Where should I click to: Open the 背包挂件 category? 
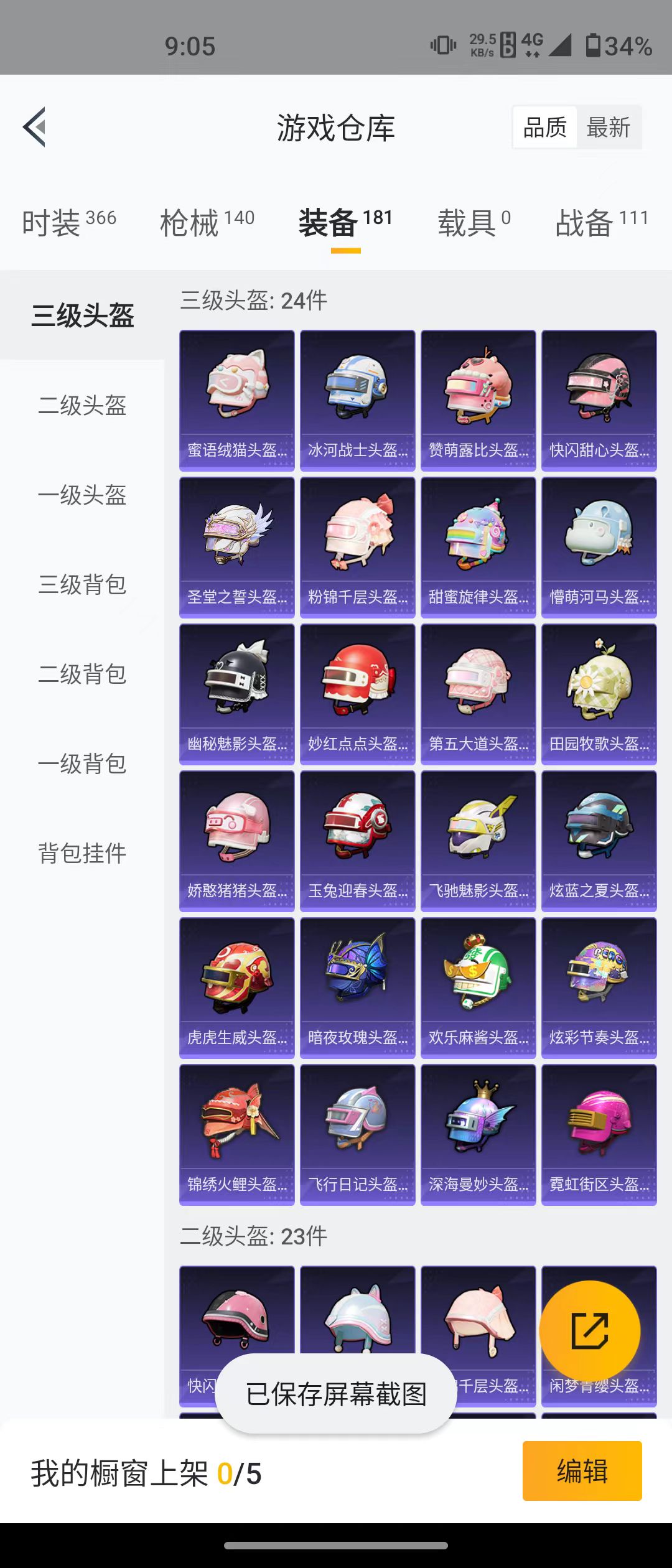pos(82,853)
